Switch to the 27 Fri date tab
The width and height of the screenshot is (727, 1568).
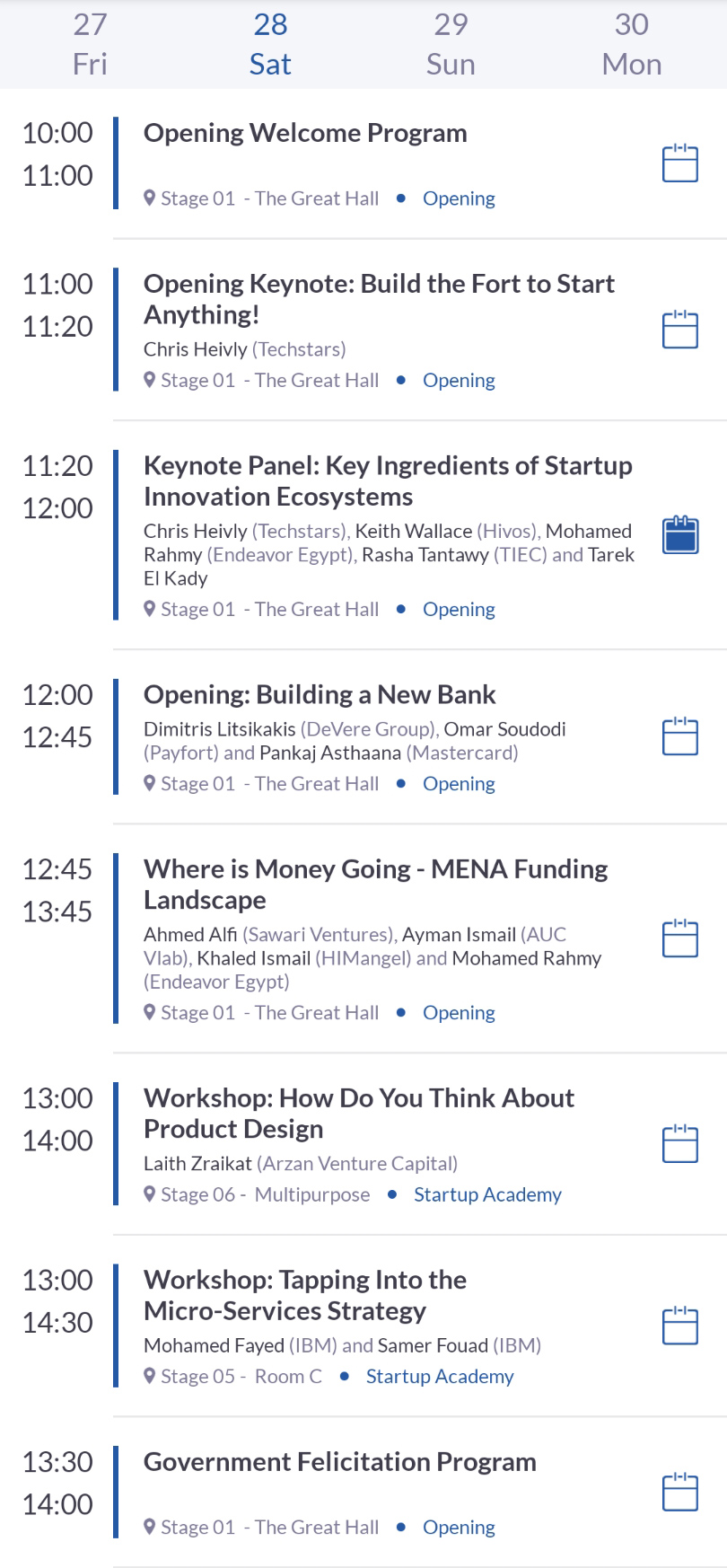[90, 44]
